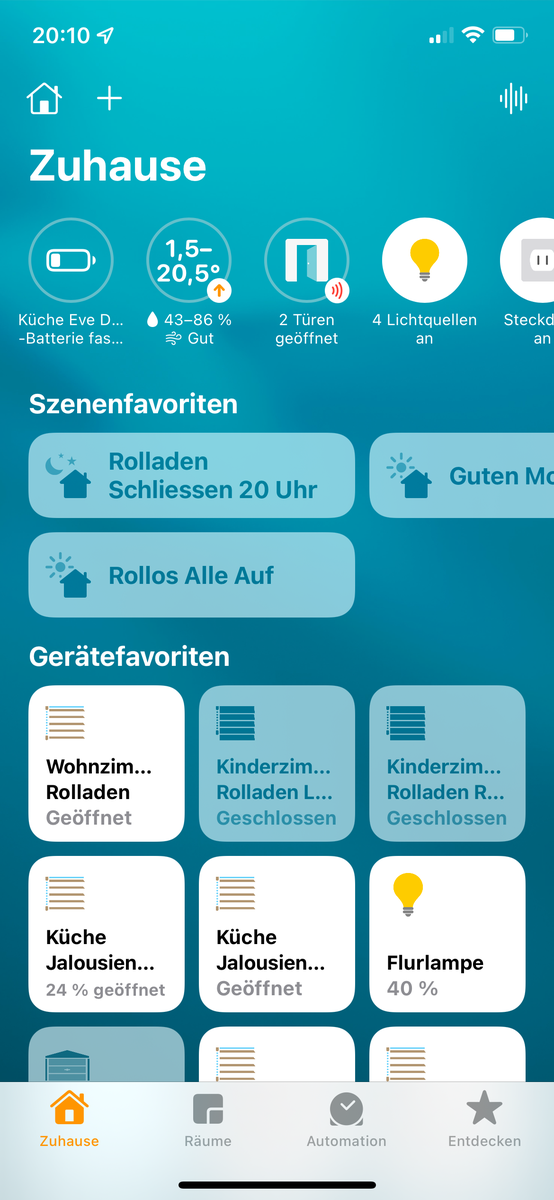Toggle Küche Jalousien at 24 % geöffnet
This screenshot has height=1200, width=554.
tap(107, 934)
